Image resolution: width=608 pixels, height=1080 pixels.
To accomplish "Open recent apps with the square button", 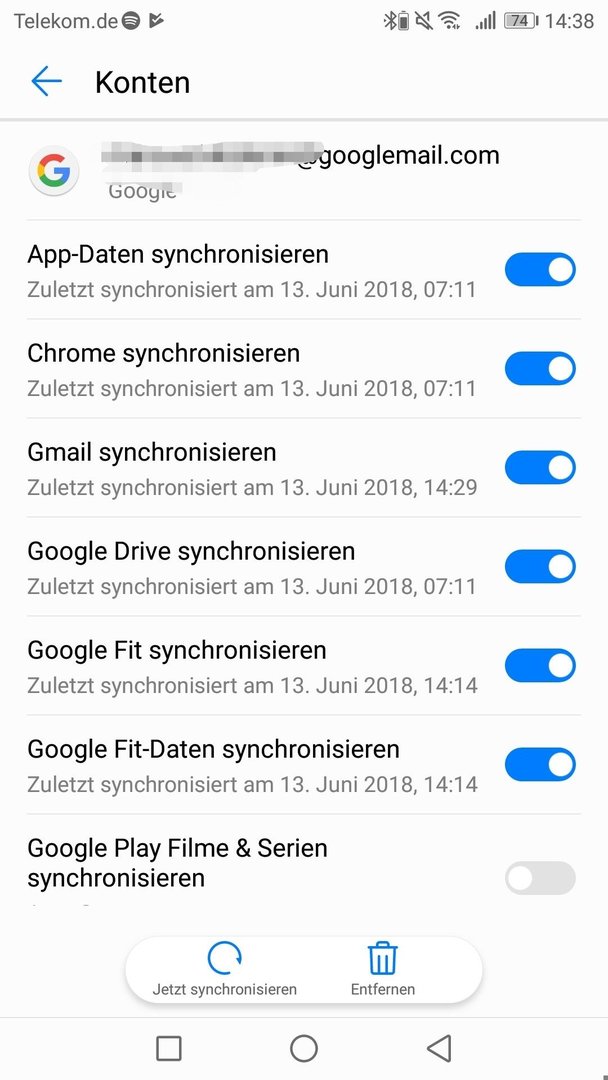I will pos(169,1048).
